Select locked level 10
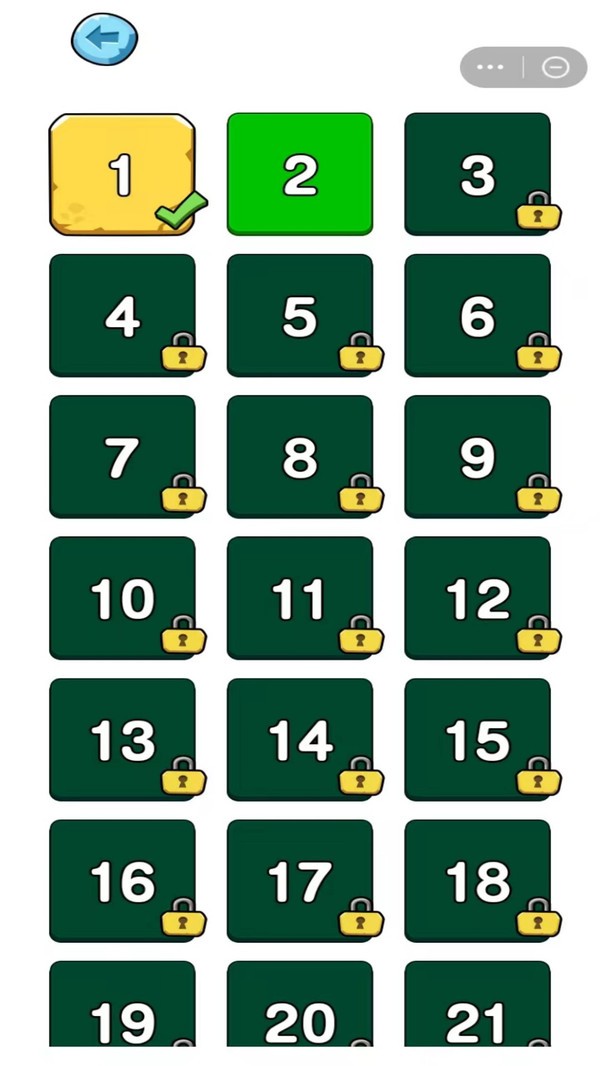The width and height of the screenshot is (600, 1066). 122,598
